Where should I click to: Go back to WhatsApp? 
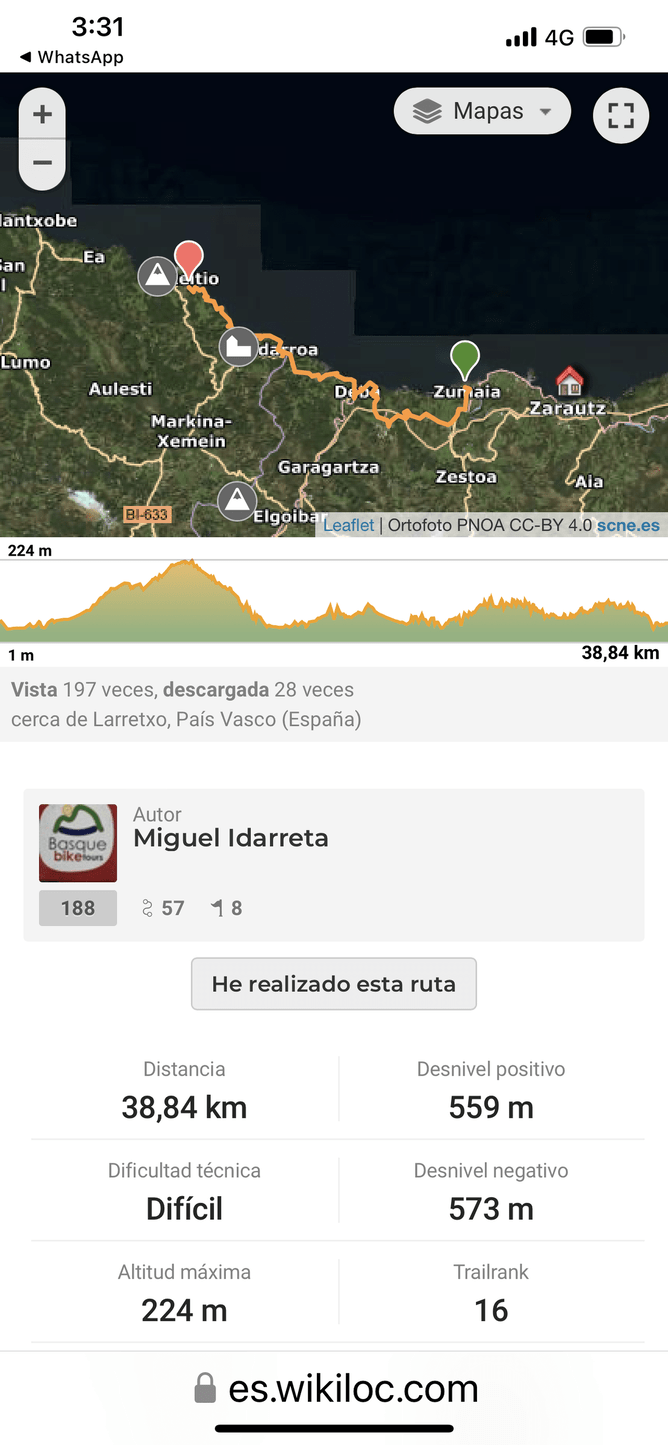click(x=71, y=57)
